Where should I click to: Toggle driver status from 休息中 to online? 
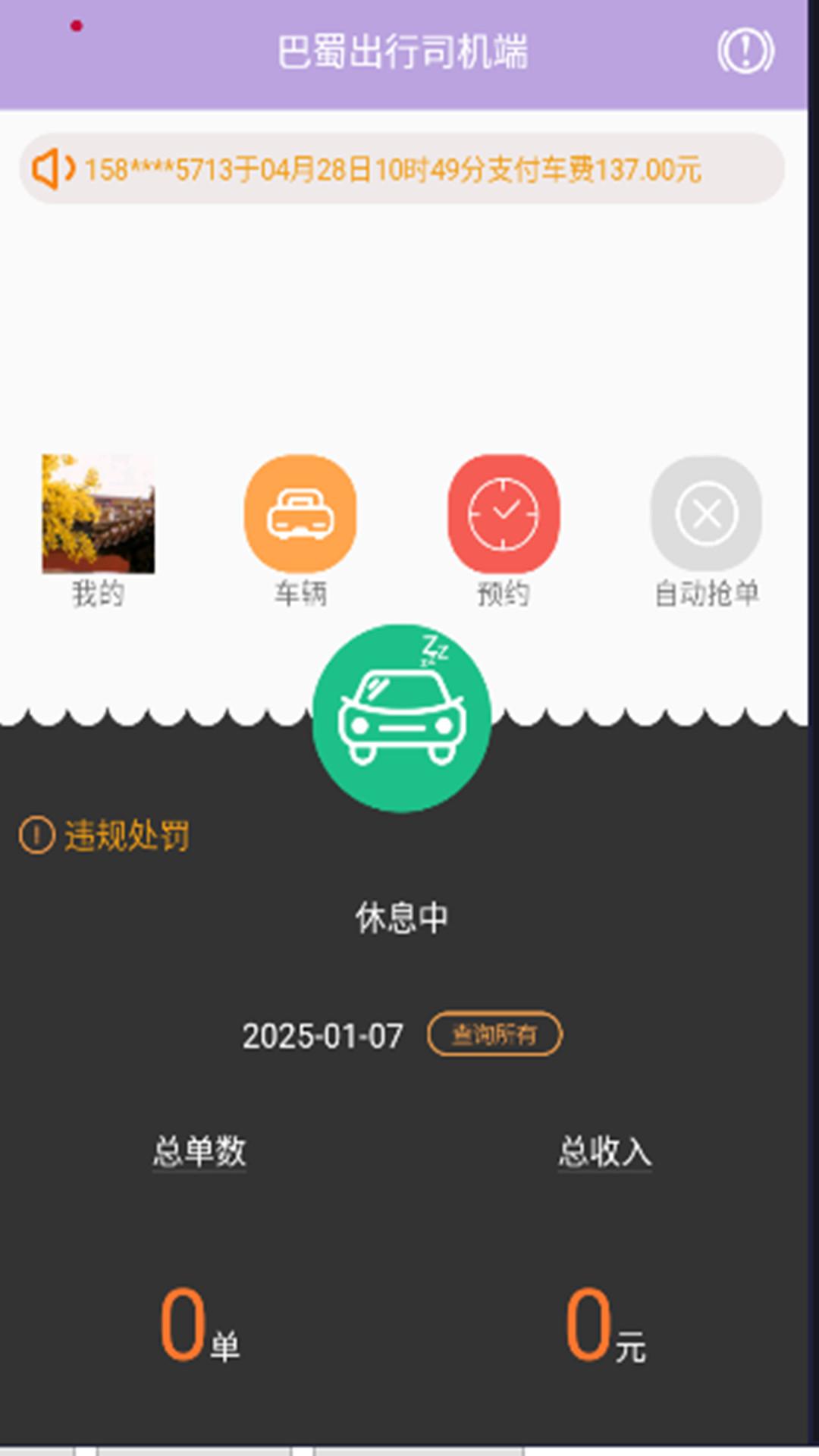tap(401, 713)
